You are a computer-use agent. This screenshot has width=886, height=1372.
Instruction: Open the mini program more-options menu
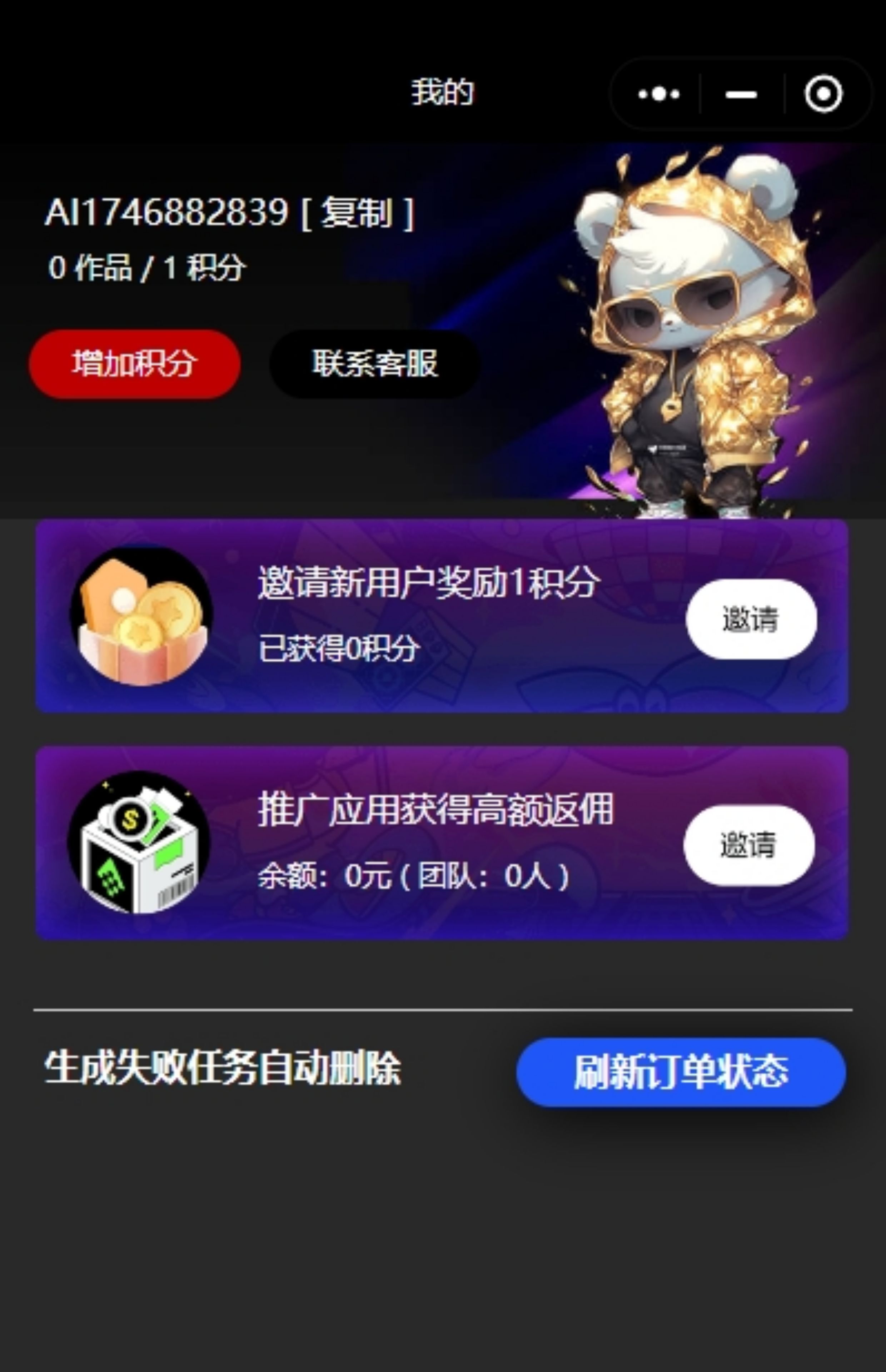click(659, 94)
